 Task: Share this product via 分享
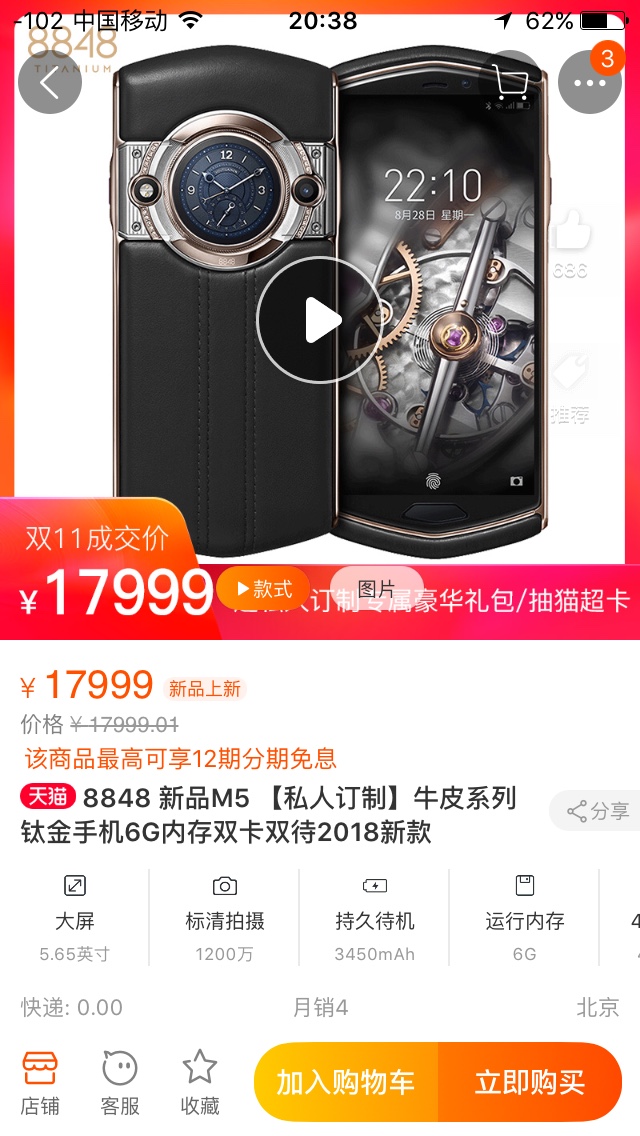pyautogui.click(x=597, y=811)
